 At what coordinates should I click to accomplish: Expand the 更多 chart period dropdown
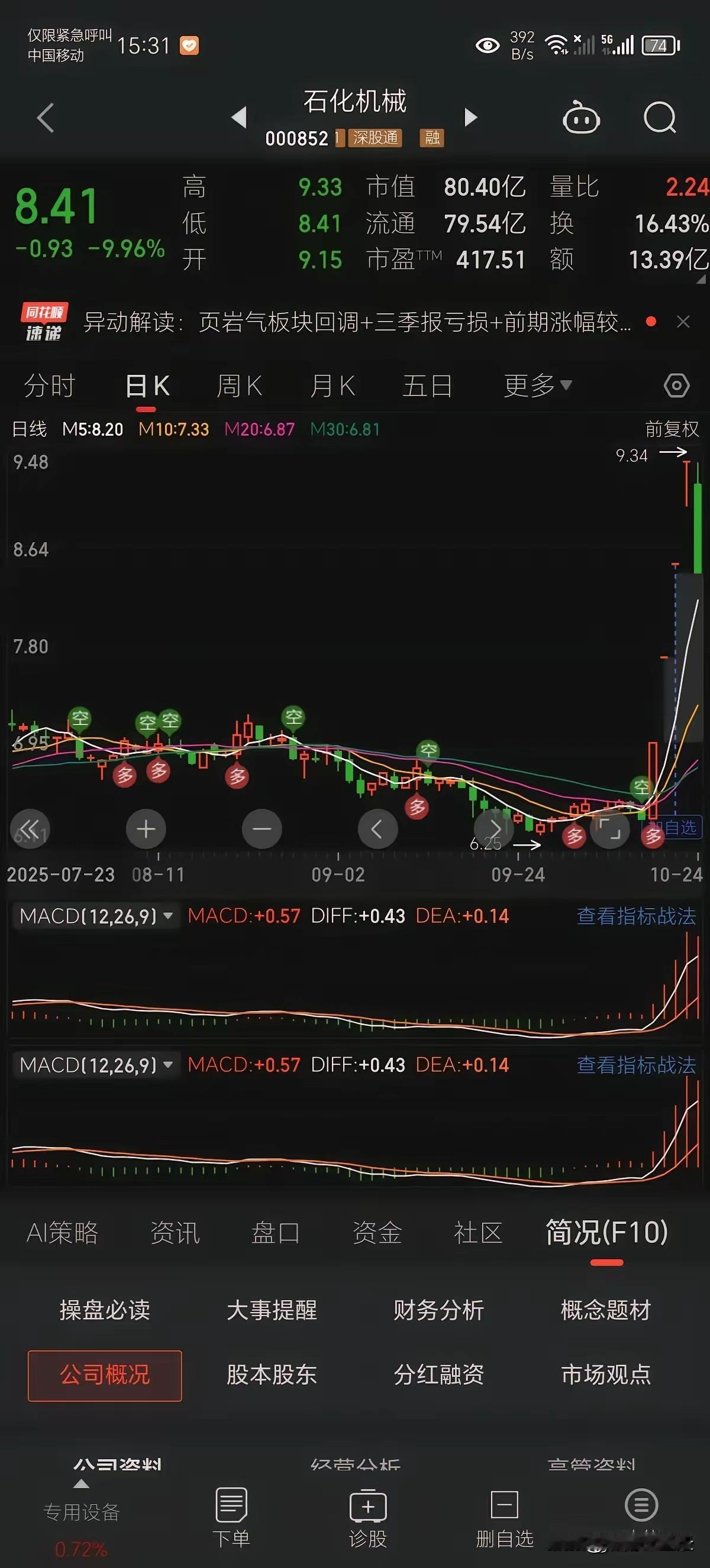(x=537, y=385)
